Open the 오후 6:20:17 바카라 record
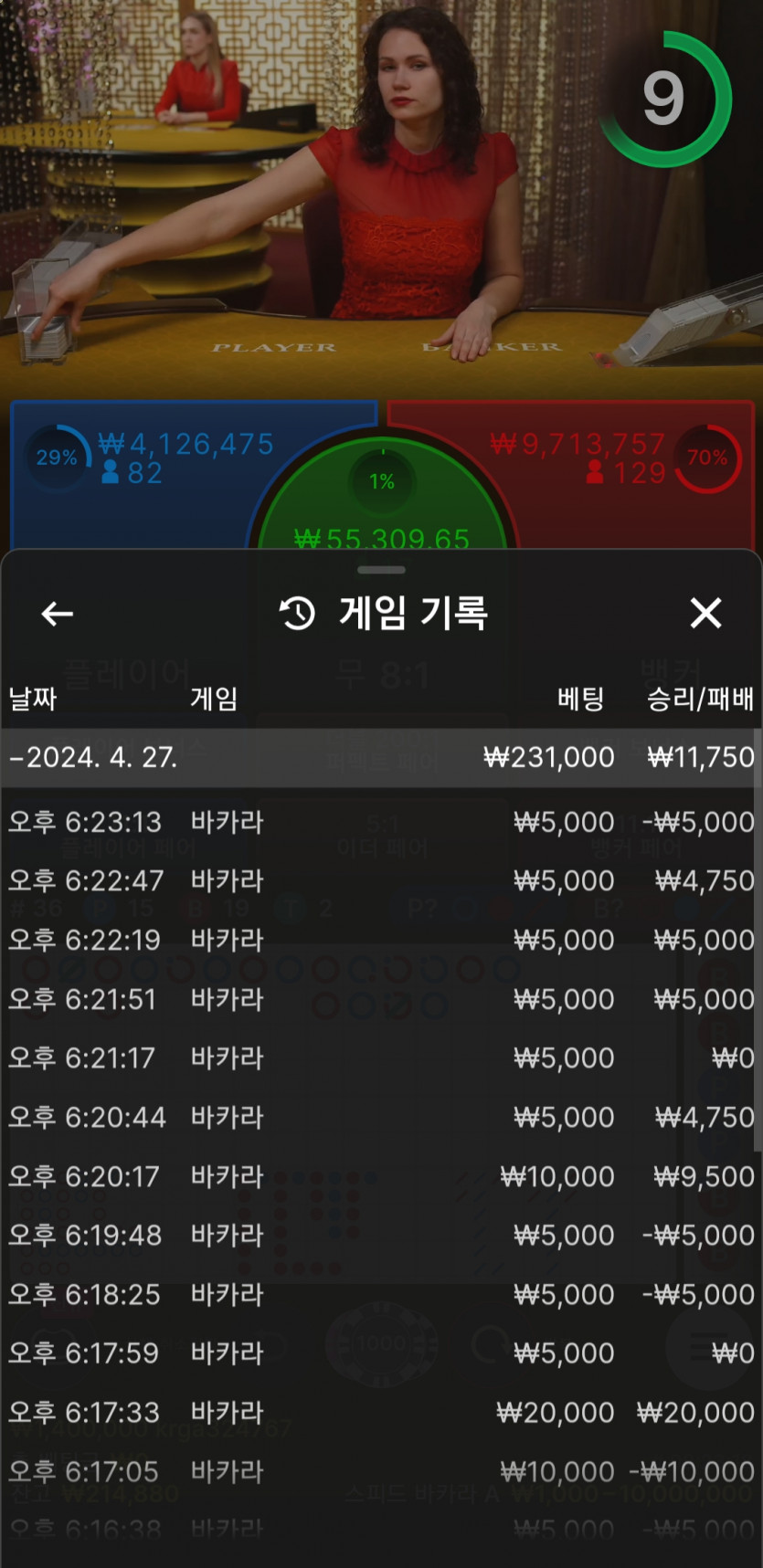This screenshot has height=1568, width=763. [x=381, y=1176]
